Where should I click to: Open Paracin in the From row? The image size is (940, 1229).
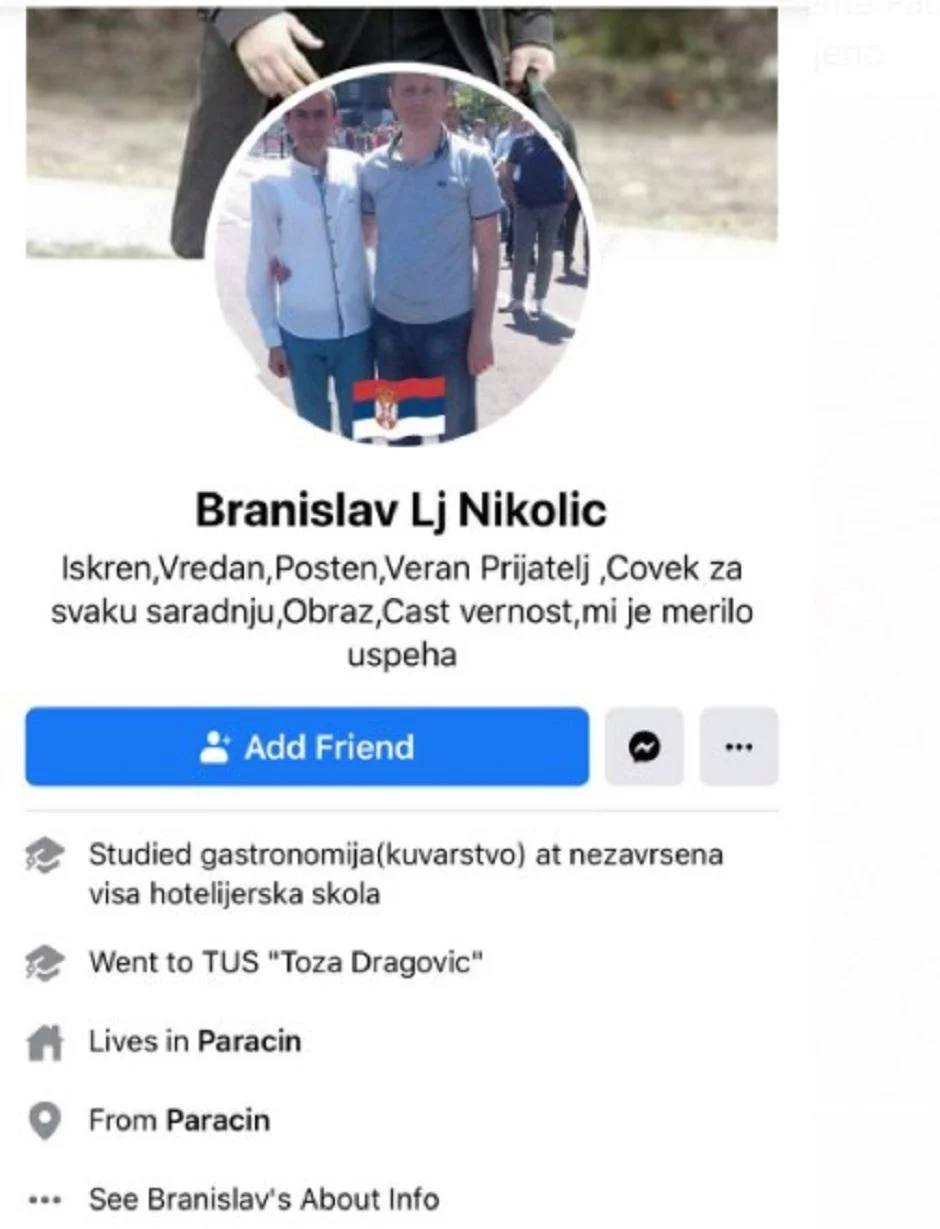pos(218,1119)
